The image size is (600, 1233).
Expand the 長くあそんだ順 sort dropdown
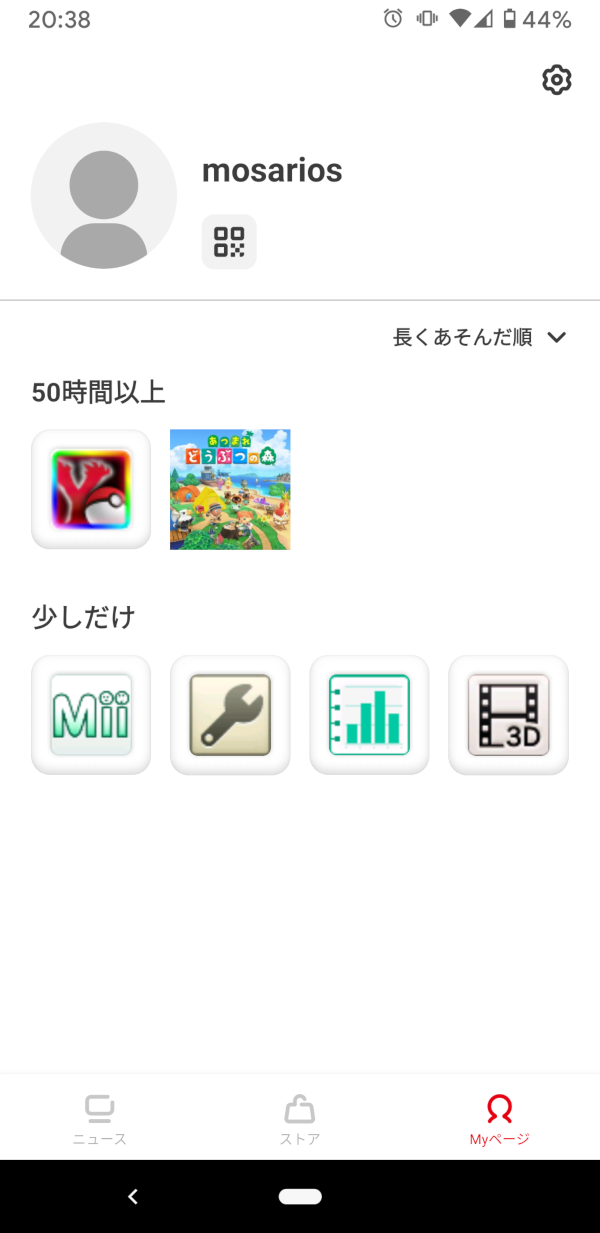(x=480, y=337)
